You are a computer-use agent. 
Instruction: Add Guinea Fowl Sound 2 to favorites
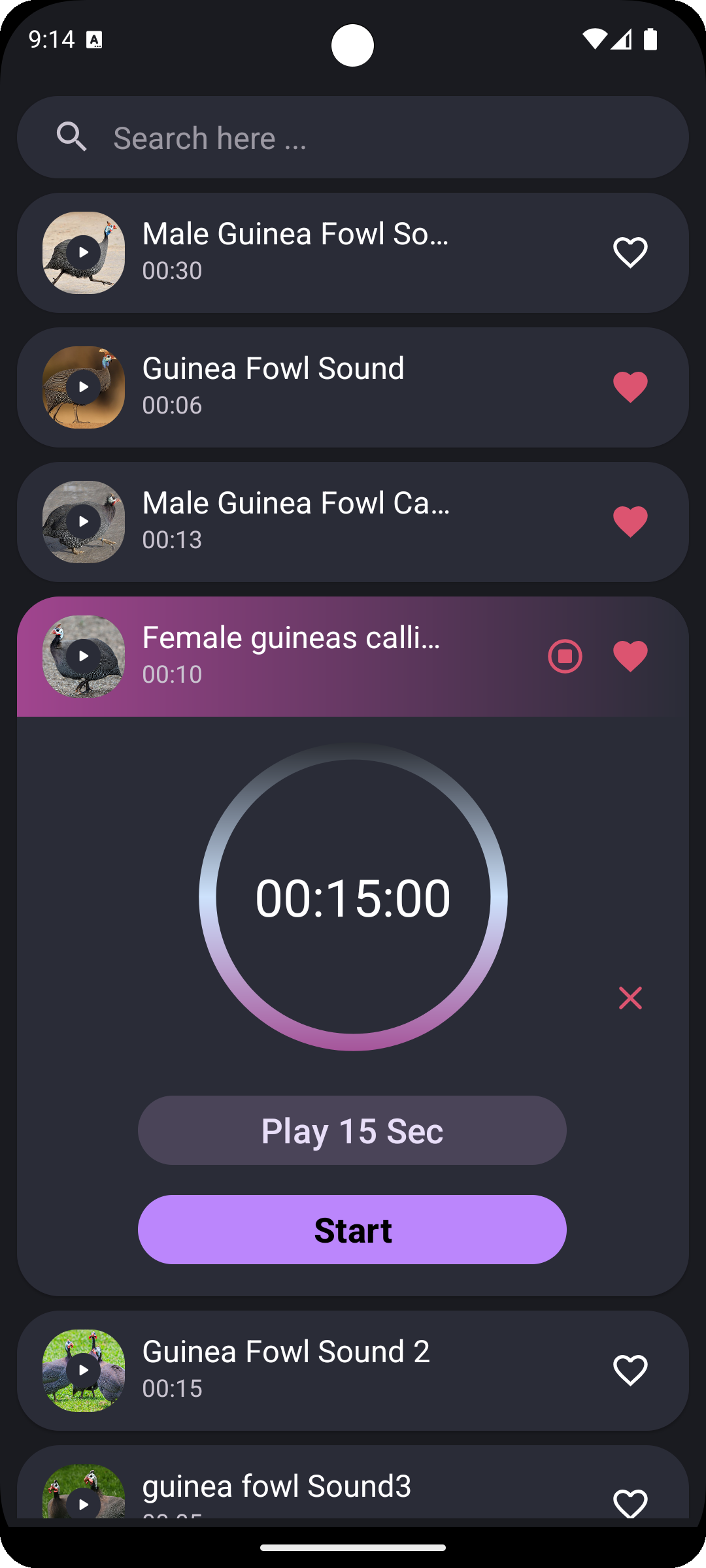tap(630, 1370)
